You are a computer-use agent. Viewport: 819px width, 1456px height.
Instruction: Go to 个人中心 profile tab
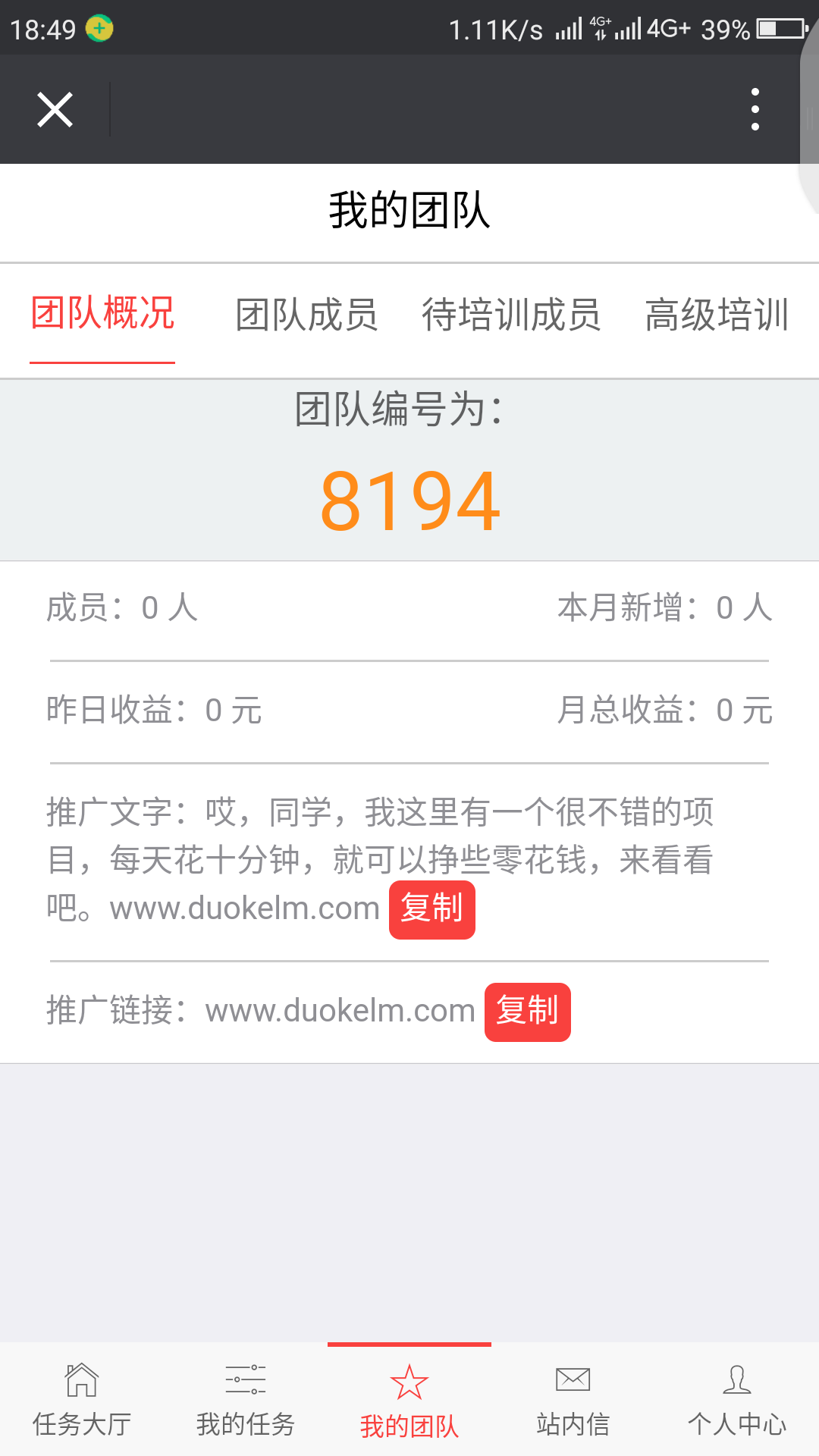tap(737, 1400)
